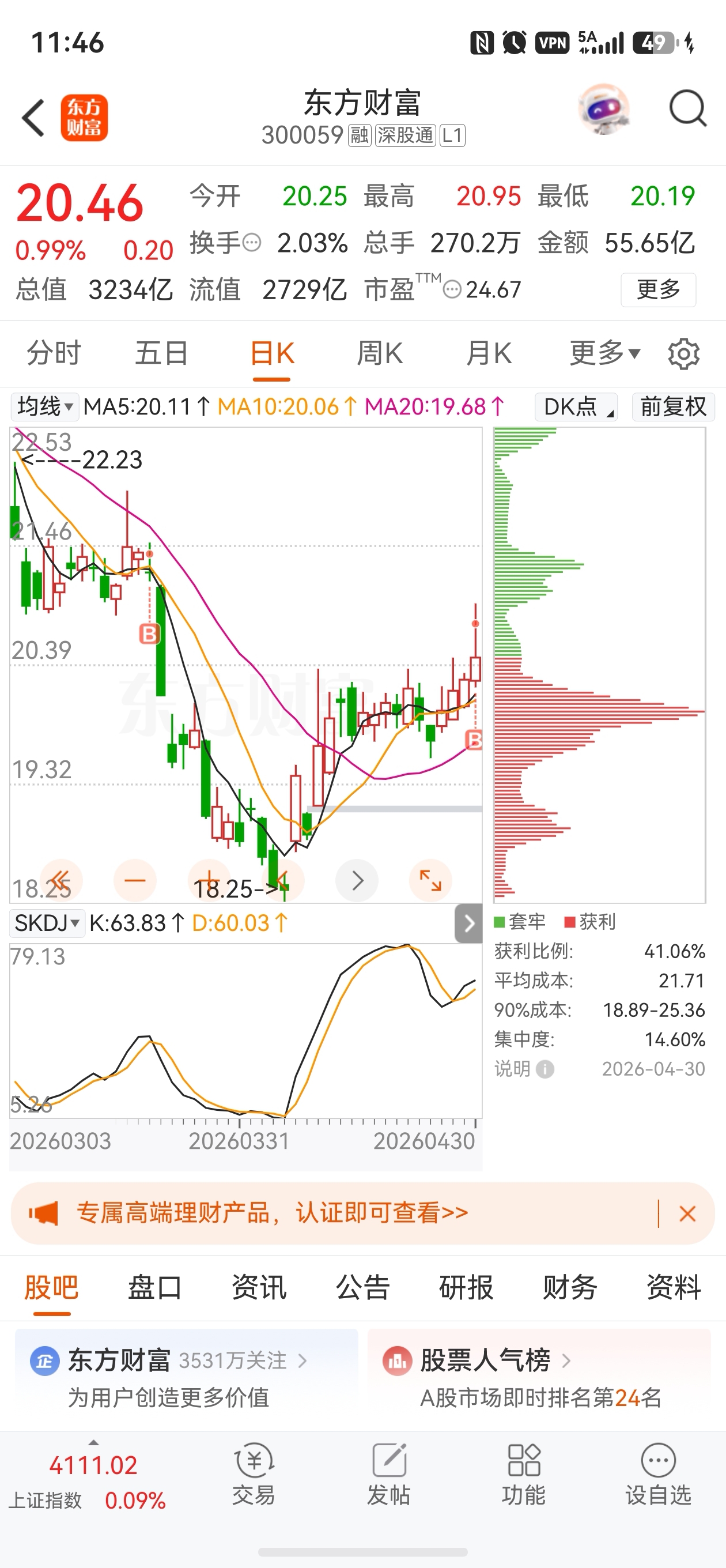
Task: Switch to the 盘口 tab
Action: point(155,1287)
